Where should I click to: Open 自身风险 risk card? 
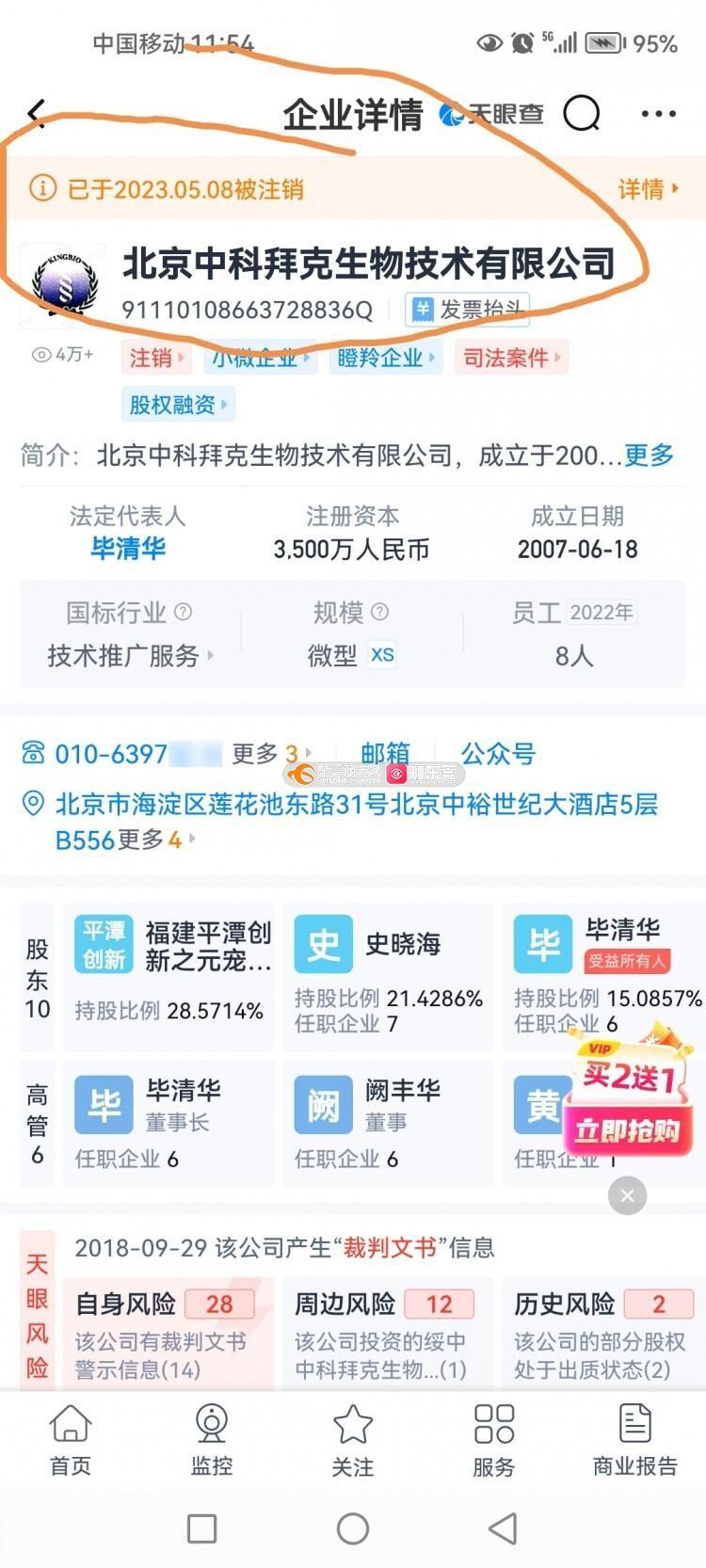(167, 1333)
